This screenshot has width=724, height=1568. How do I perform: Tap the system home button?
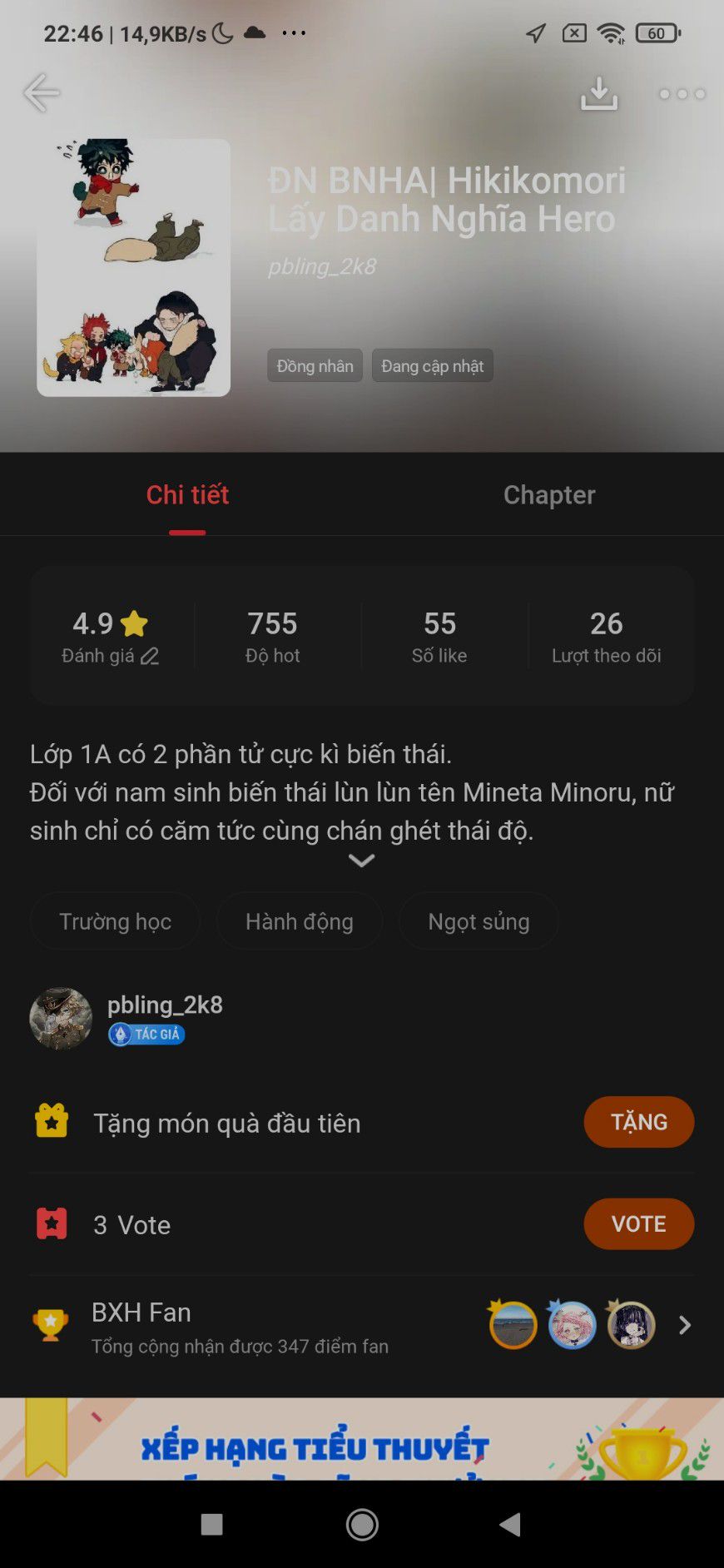pyautogui.click(x=362, y=1525)
